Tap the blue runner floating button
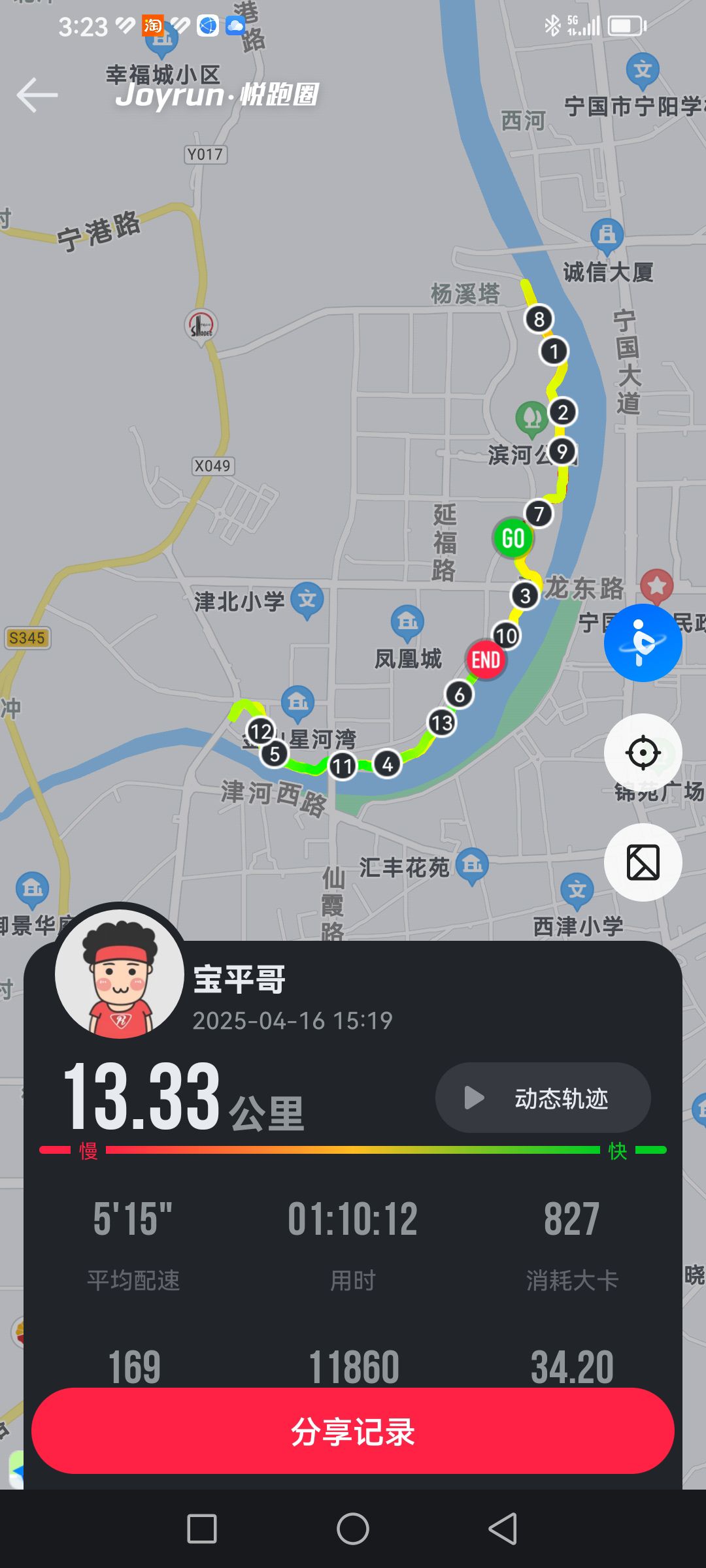 (x=643, y=643)
